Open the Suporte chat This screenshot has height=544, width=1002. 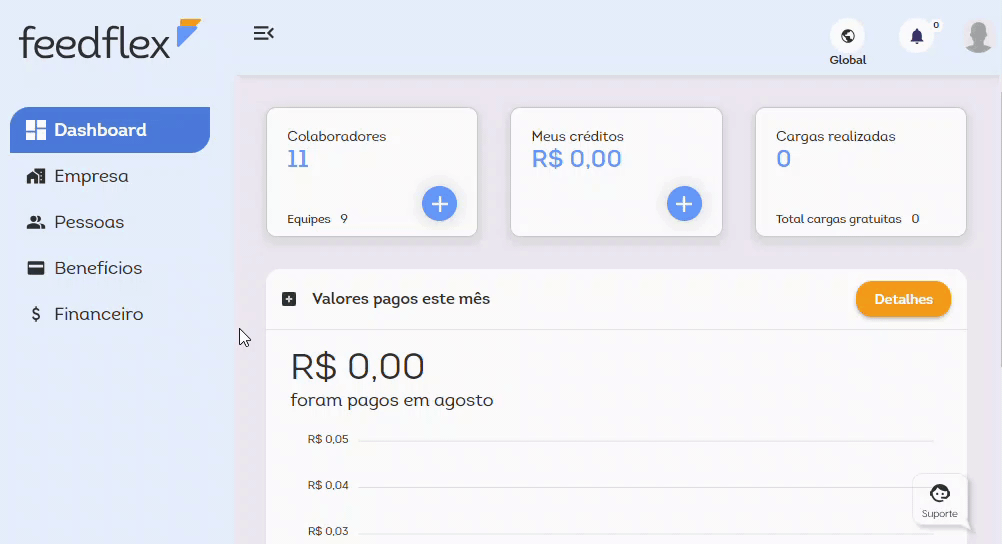(x=939, y=500)
